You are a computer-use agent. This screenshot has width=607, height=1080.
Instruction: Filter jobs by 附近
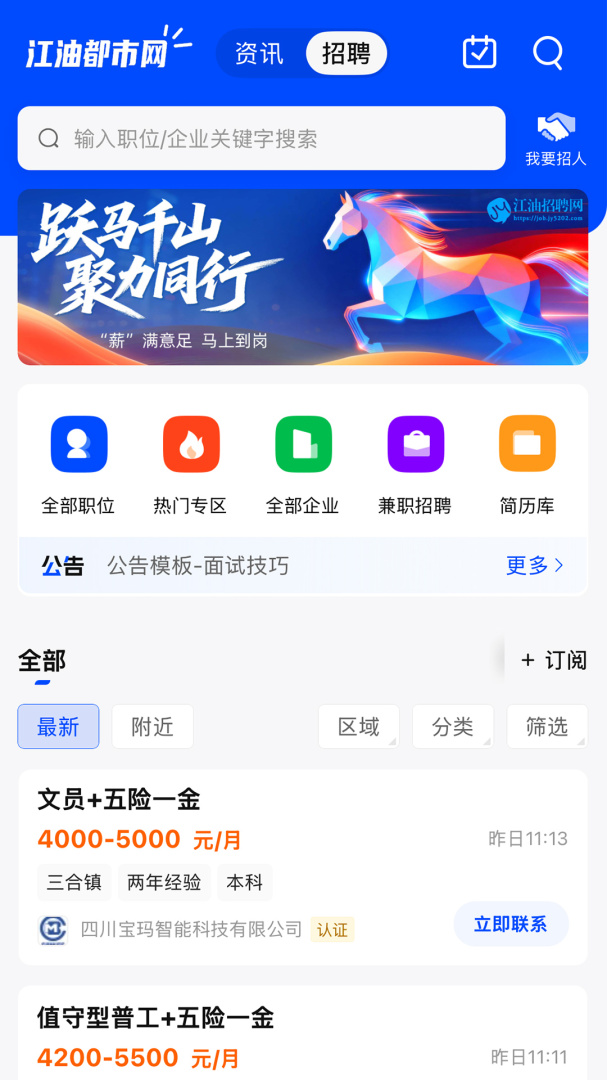(x=153, y=727)
